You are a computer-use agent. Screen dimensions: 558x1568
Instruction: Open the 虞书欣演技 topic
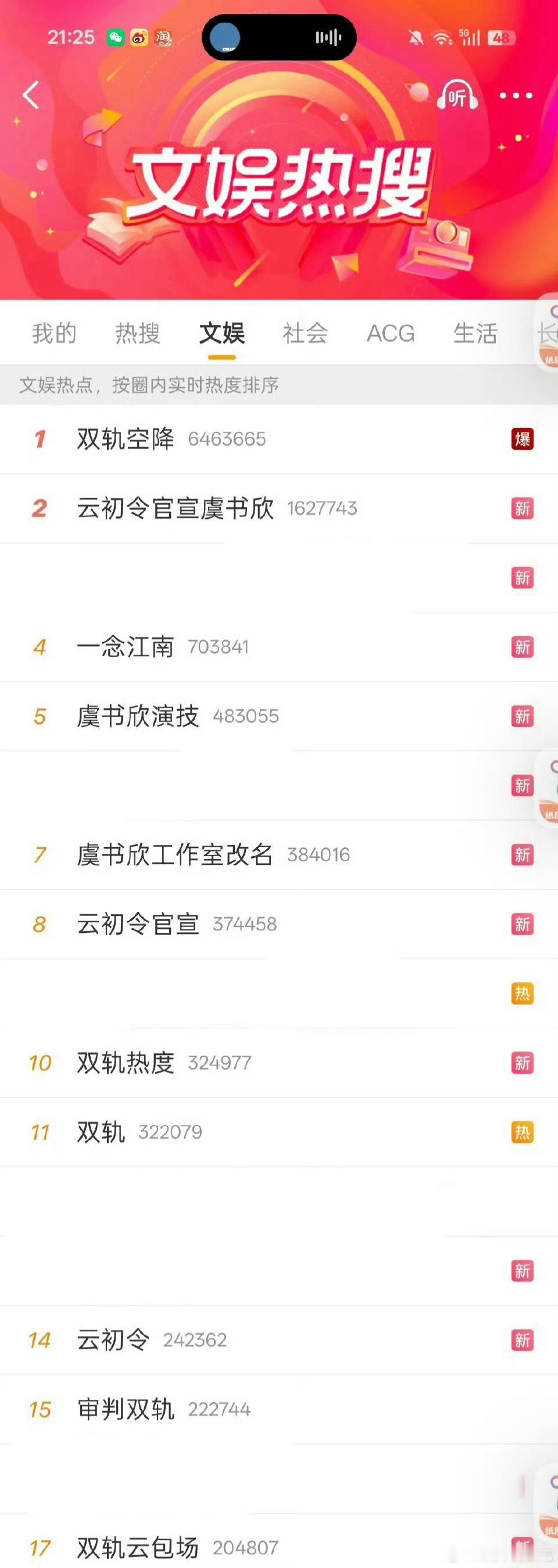click(138, 717)
